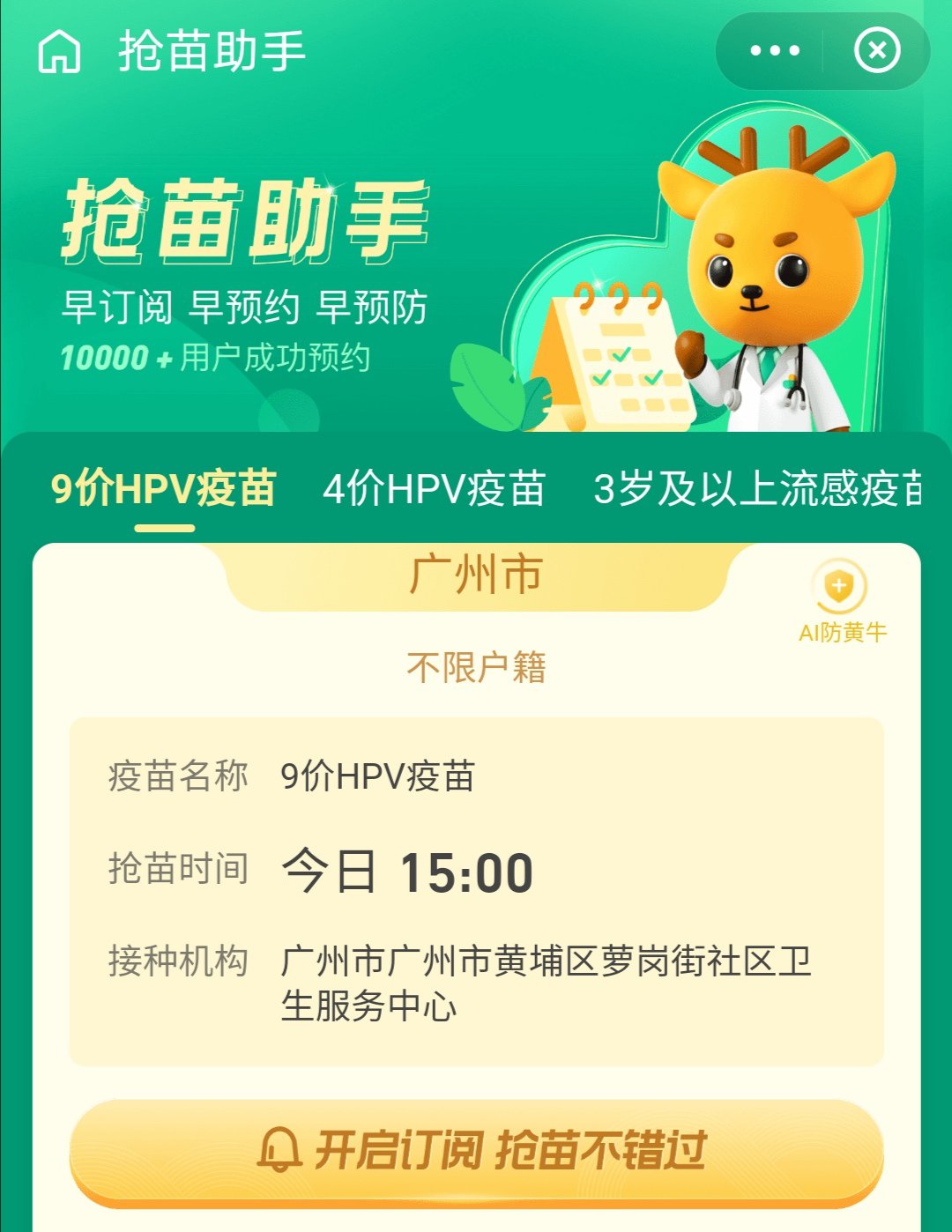Change the city from 广州市
952x1232 pixels.
(x=476, y=576)
